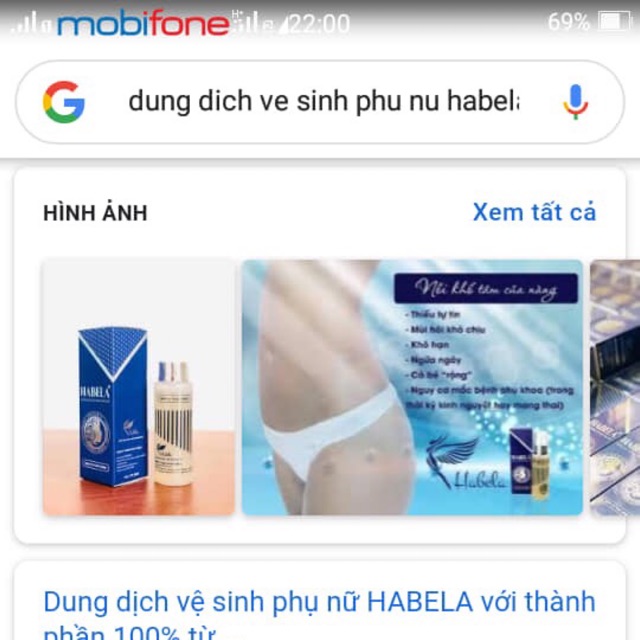This screenshot has height=640, width=640.
Task: Tap the Google search query field
Action: point(322,102)
